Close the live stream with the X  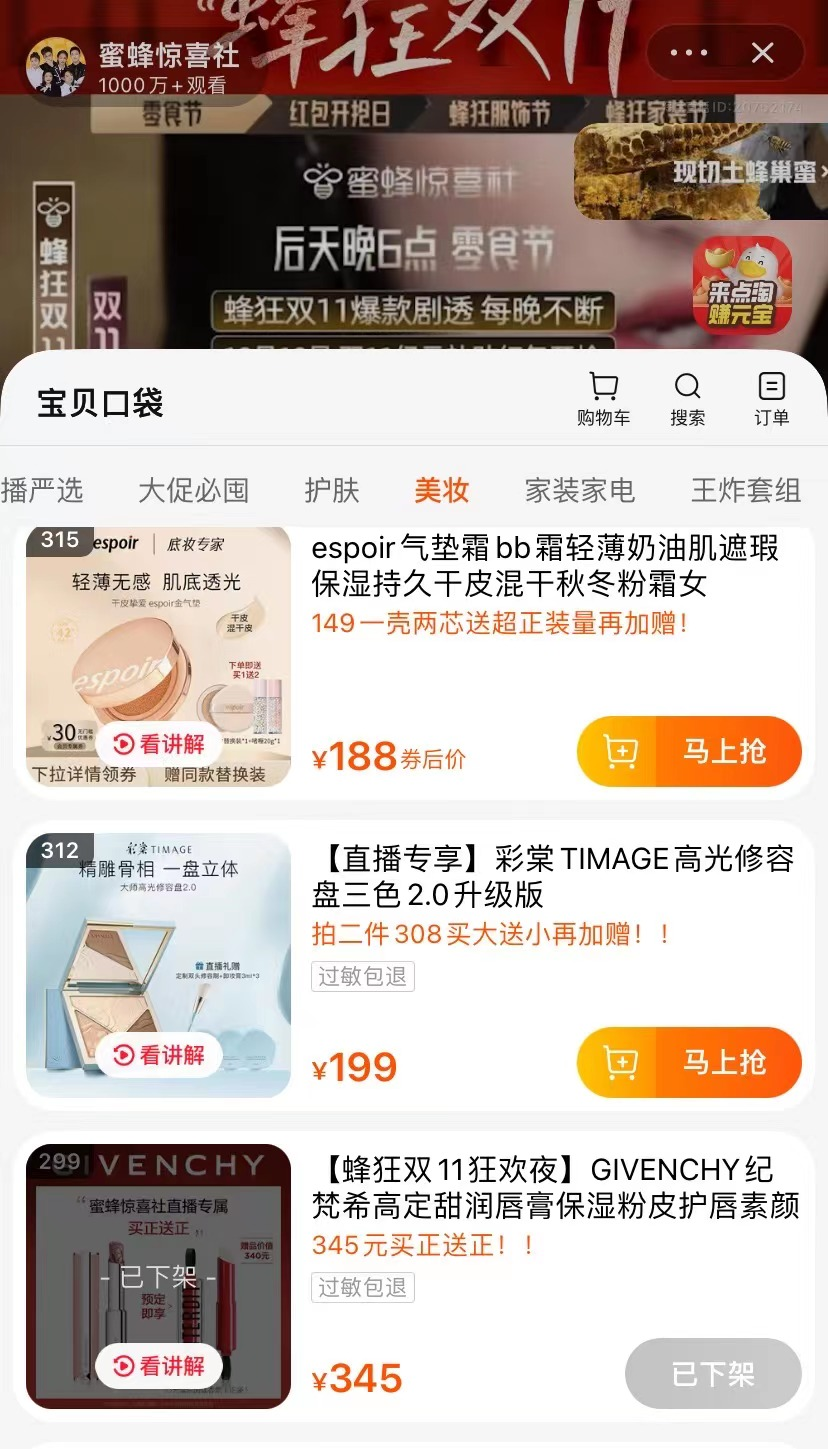coord(763,53)
